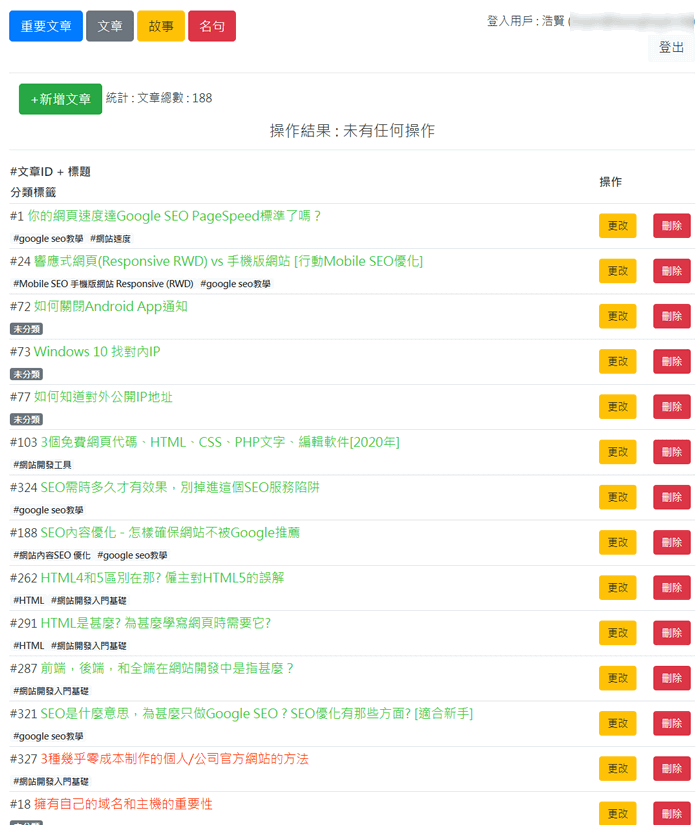The height and width of the screenshot is (825, 700).
Task: Open the 名句 section
Action: (212, 26)
